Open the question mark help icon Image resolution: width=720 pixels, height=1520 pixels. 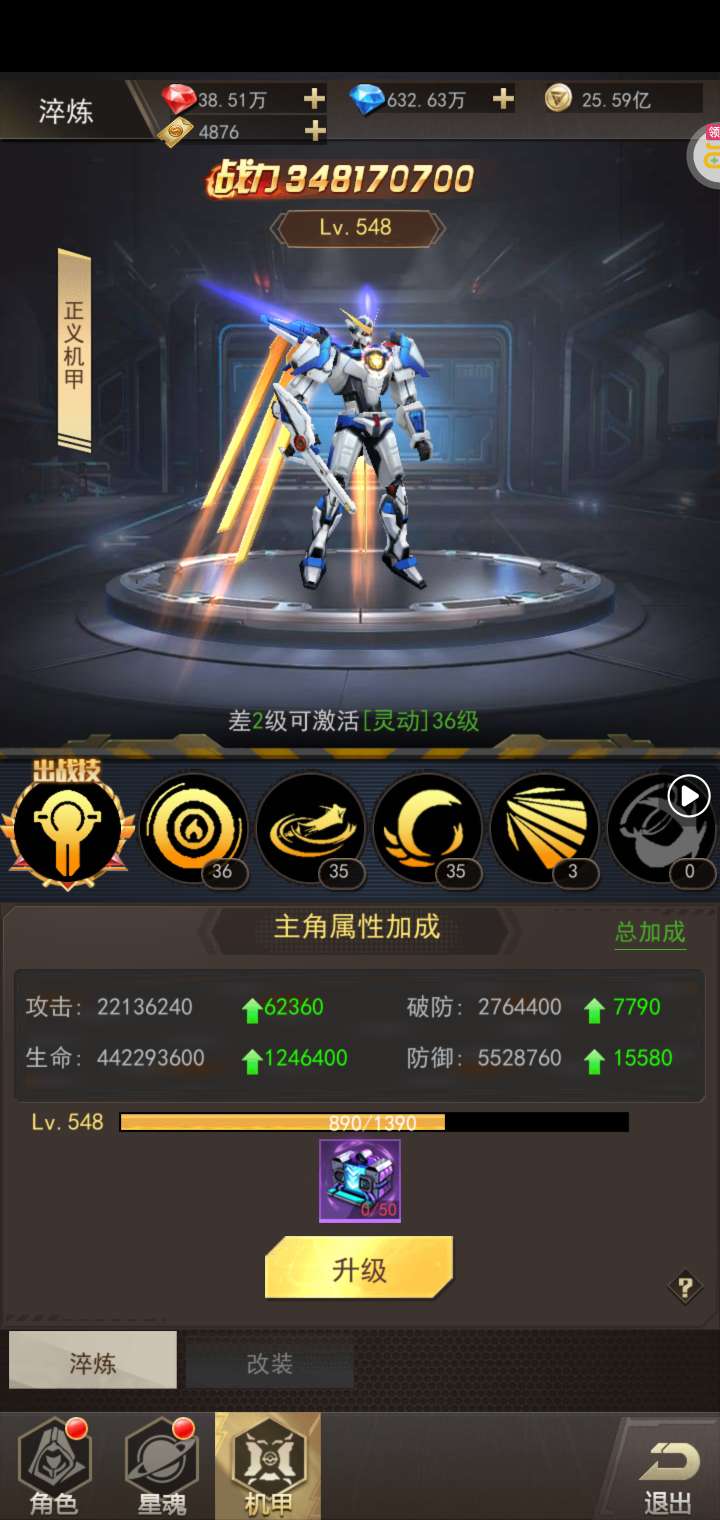685,1288
